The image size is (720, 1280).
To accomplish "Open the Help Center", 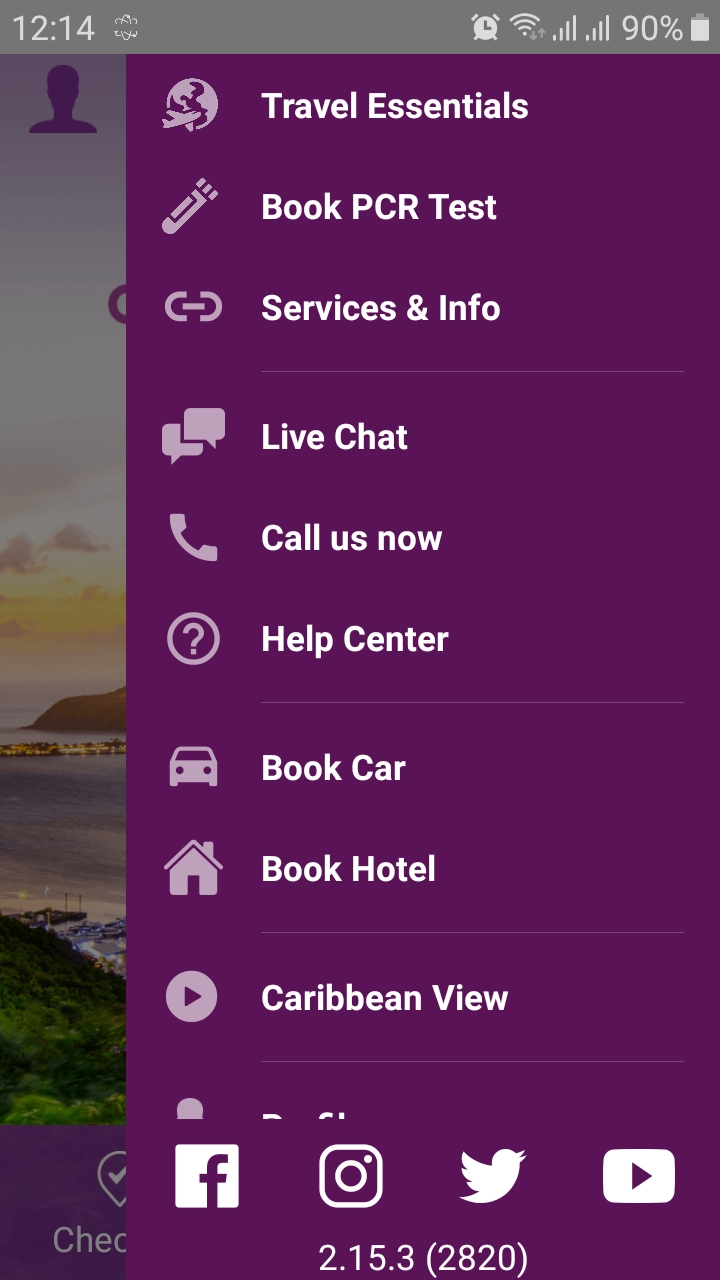I will [x=354, y=639].
